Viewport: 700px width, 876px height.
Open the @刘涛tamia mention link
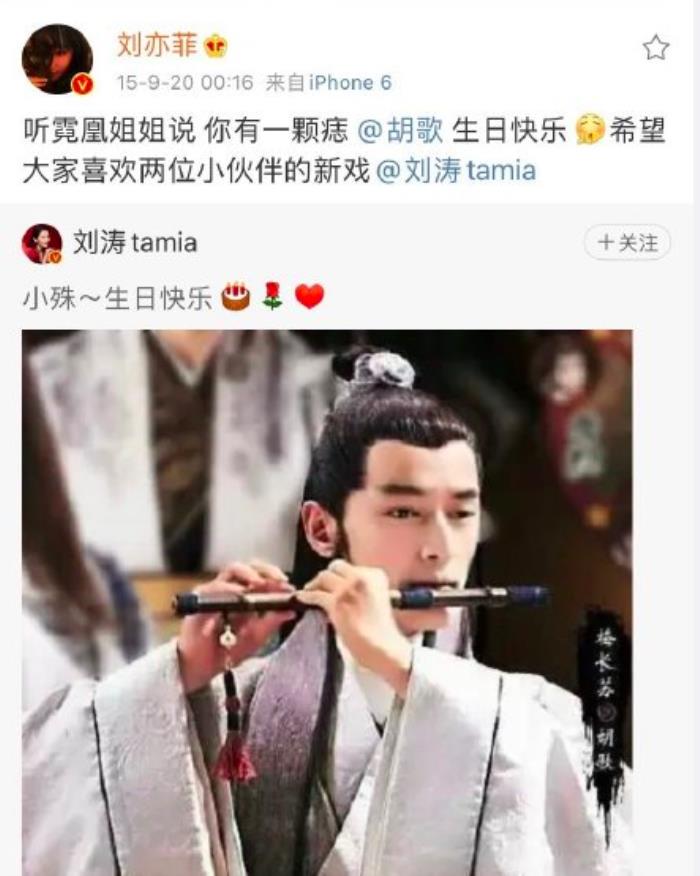[x=456, y=170]
